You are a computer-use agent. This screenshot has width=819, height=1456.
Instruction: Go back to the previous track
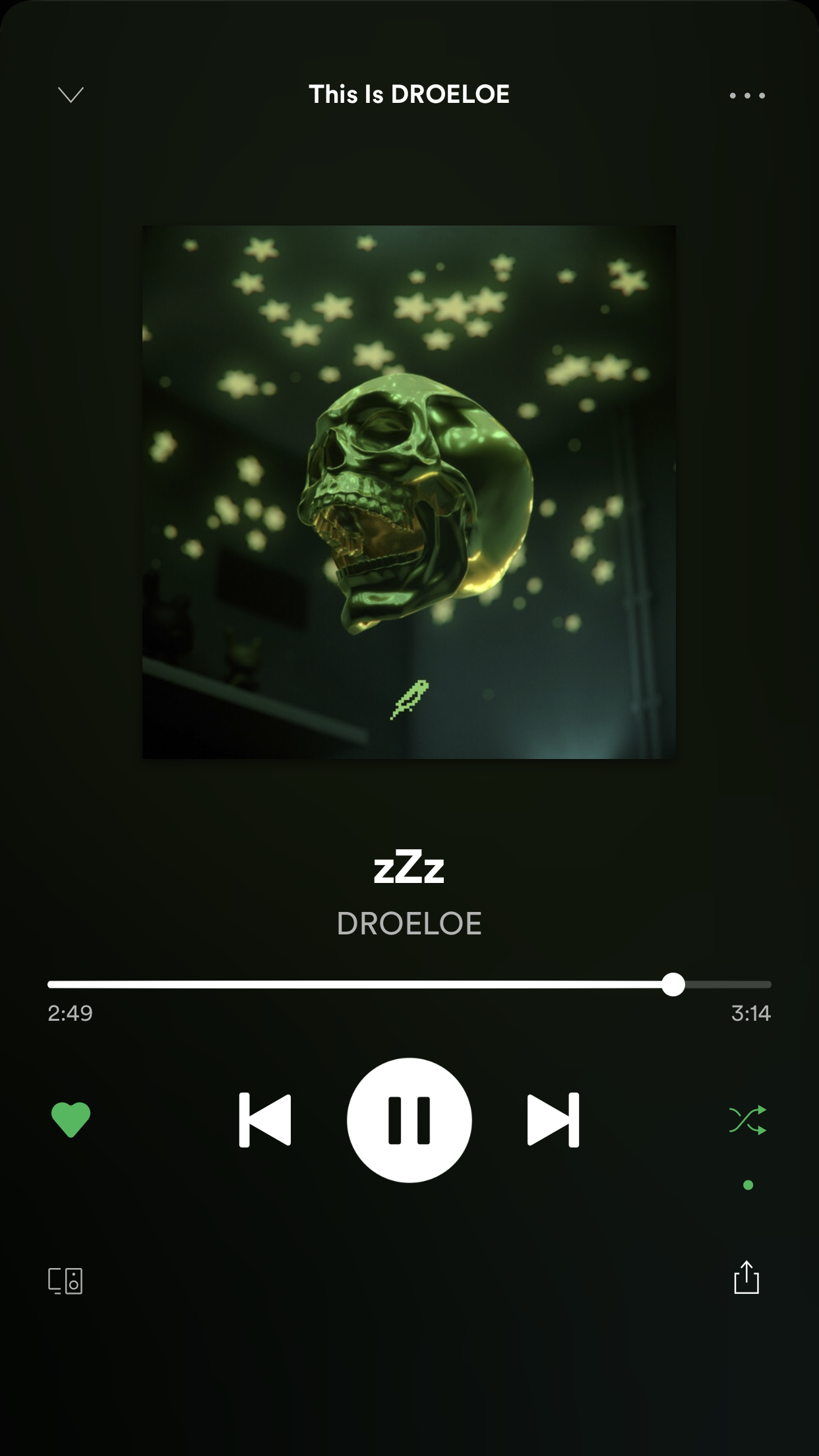coord(265,1120)
